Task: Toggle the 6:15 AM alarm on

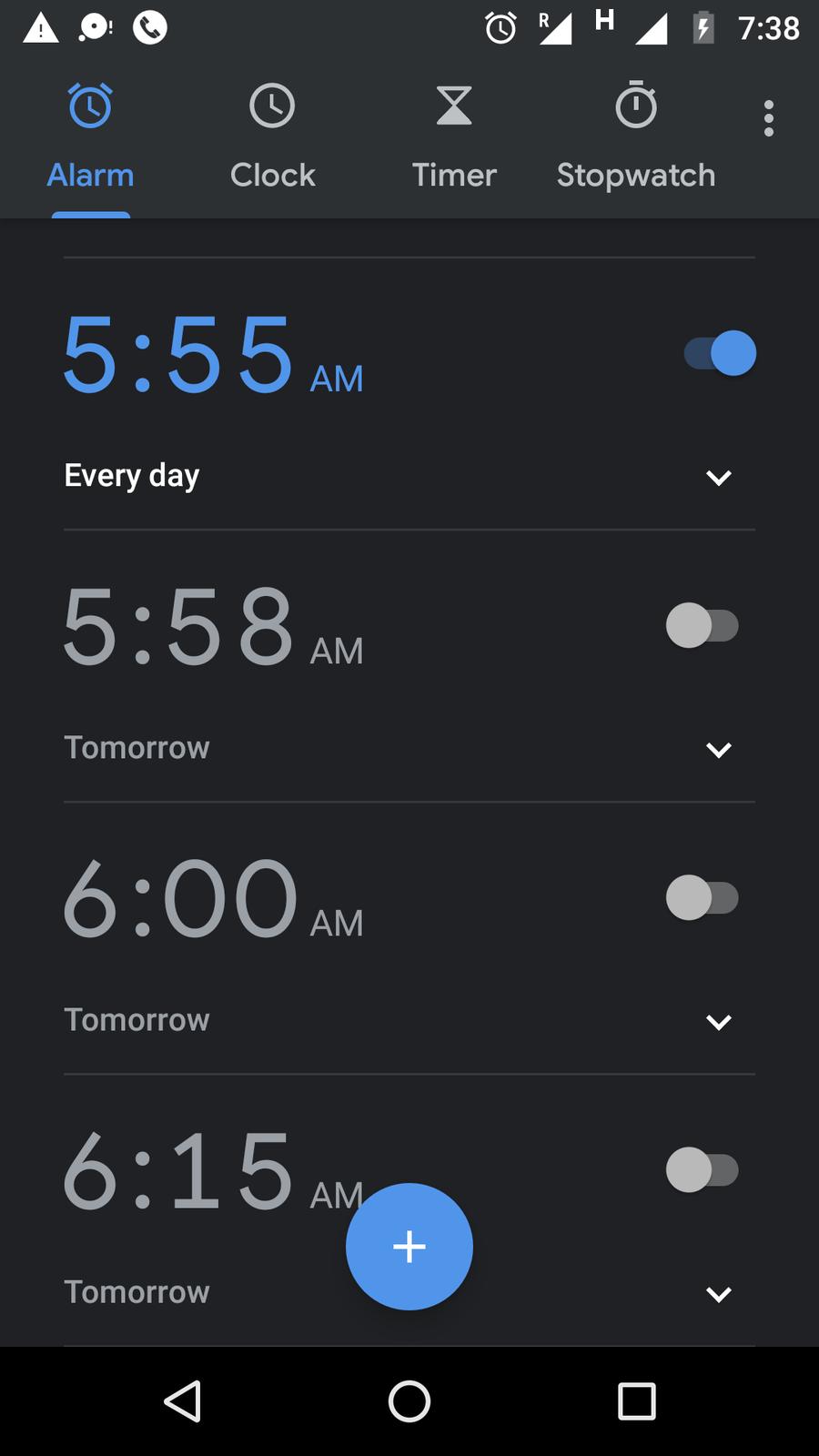Action: [702, 1169]
